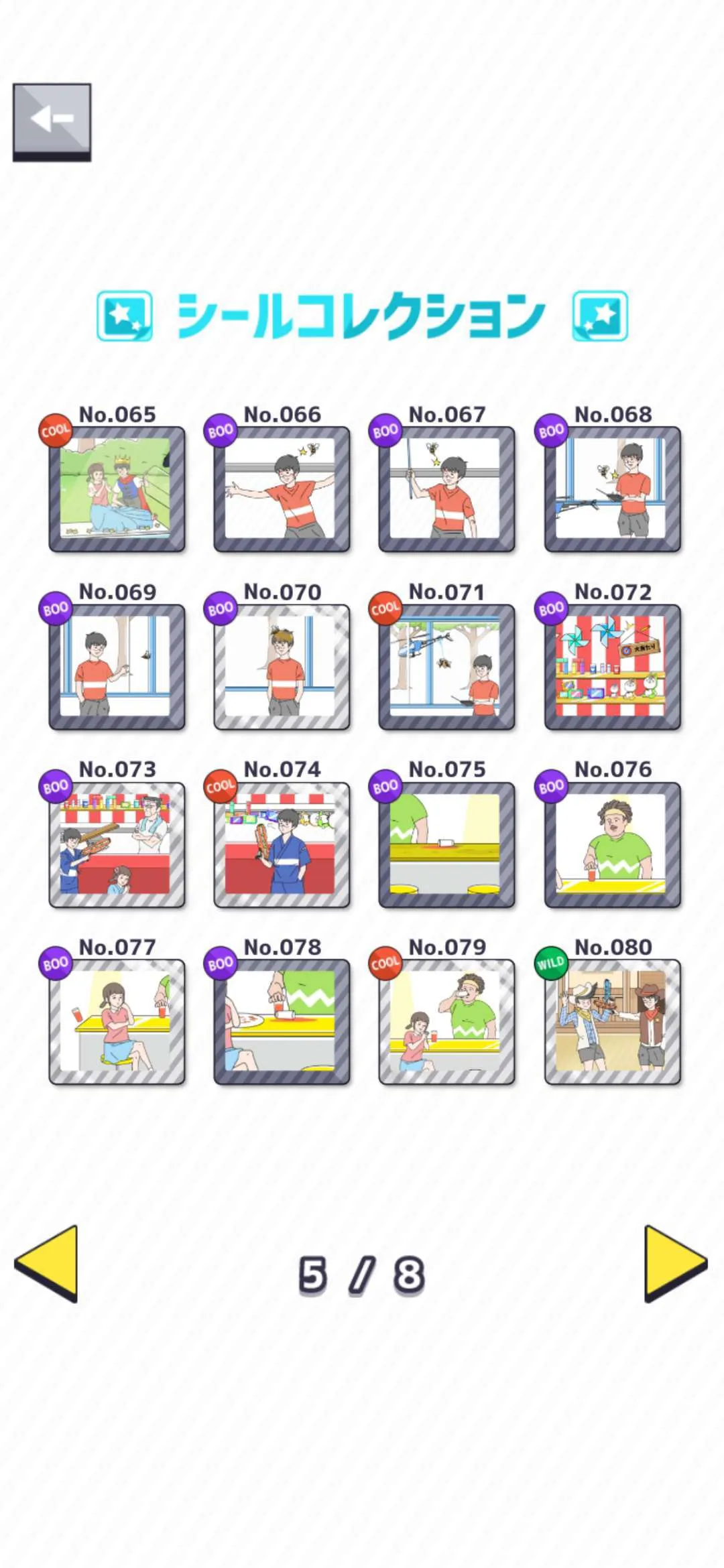Open sticker No.074
Screen dimensions: 724x1568
tap(282, 844)
